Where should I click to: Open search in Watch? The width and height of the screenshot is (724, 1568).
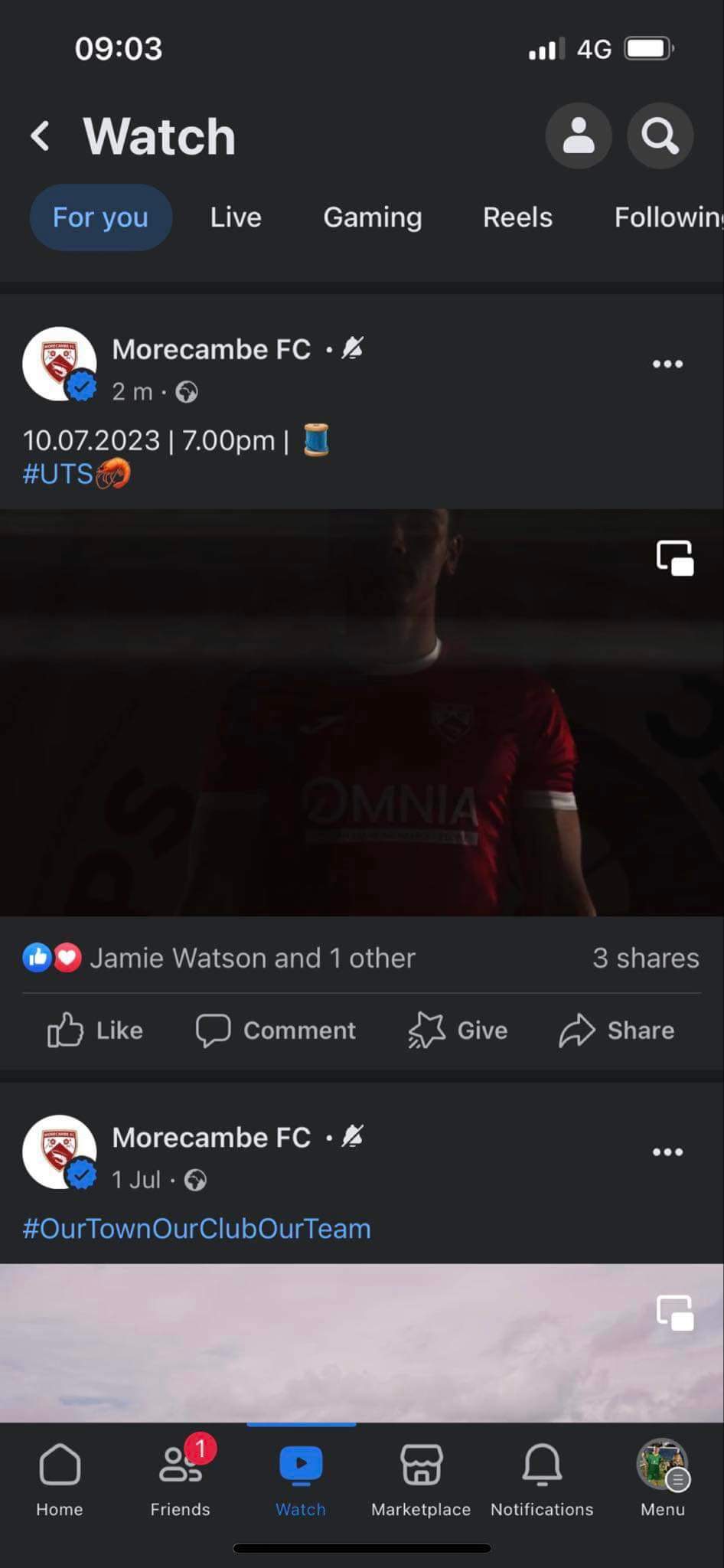tap(660, 136)
